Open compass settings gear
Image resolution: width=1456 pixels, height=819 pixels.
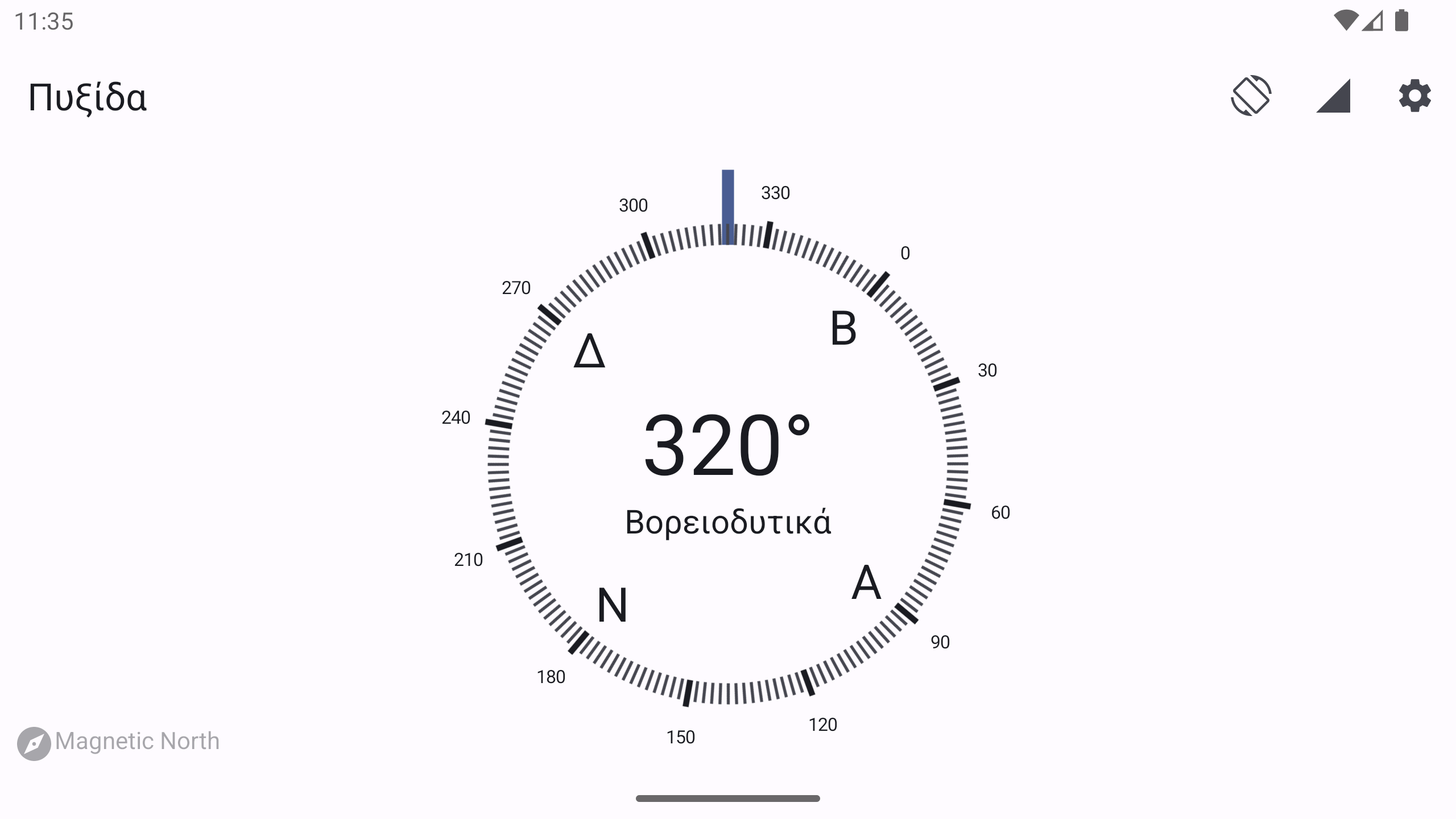point(1414,96)
